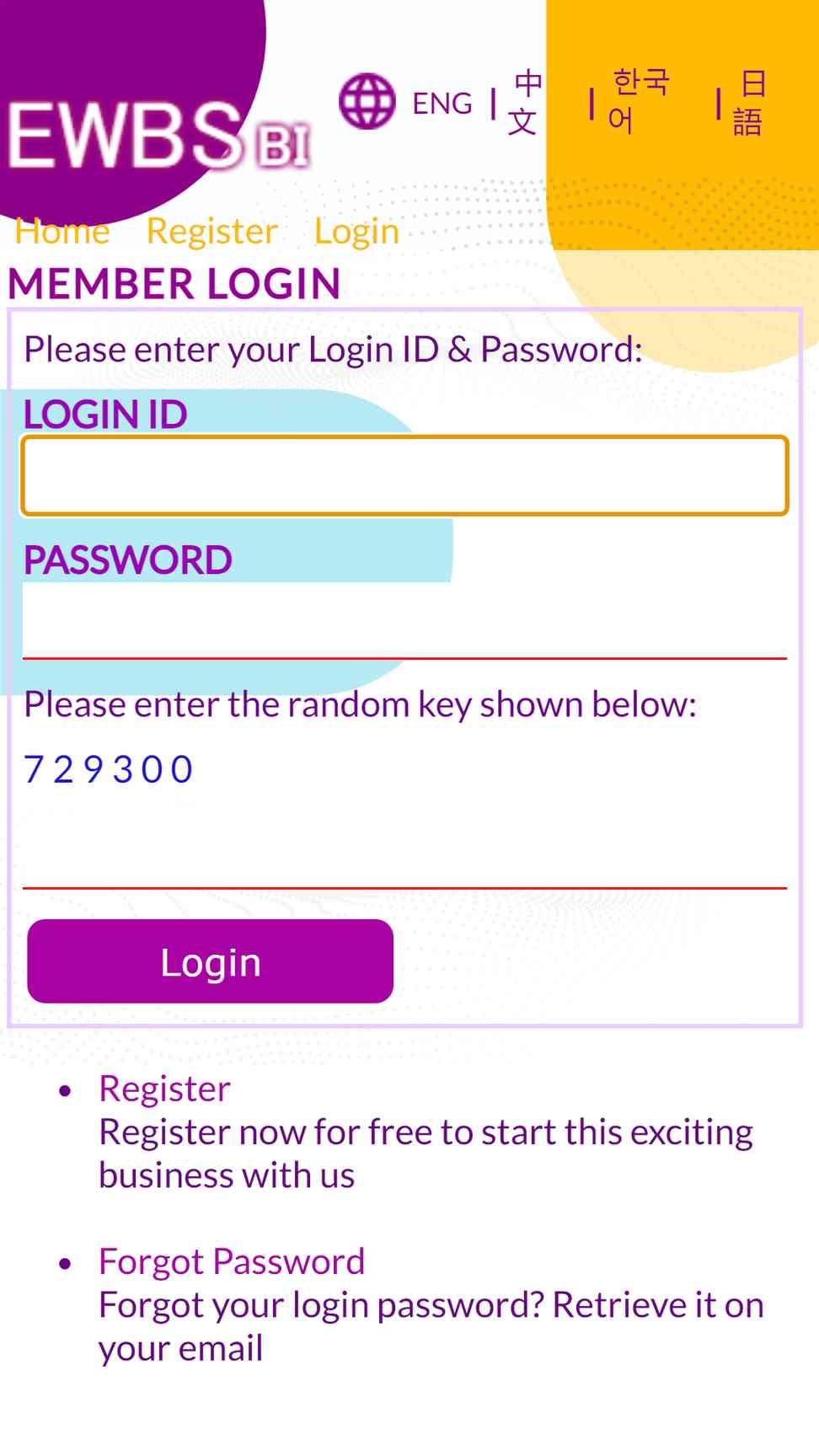Switch language to ENG
The height and width of the screenshot is (1456, 819).
tap(442, 104)
